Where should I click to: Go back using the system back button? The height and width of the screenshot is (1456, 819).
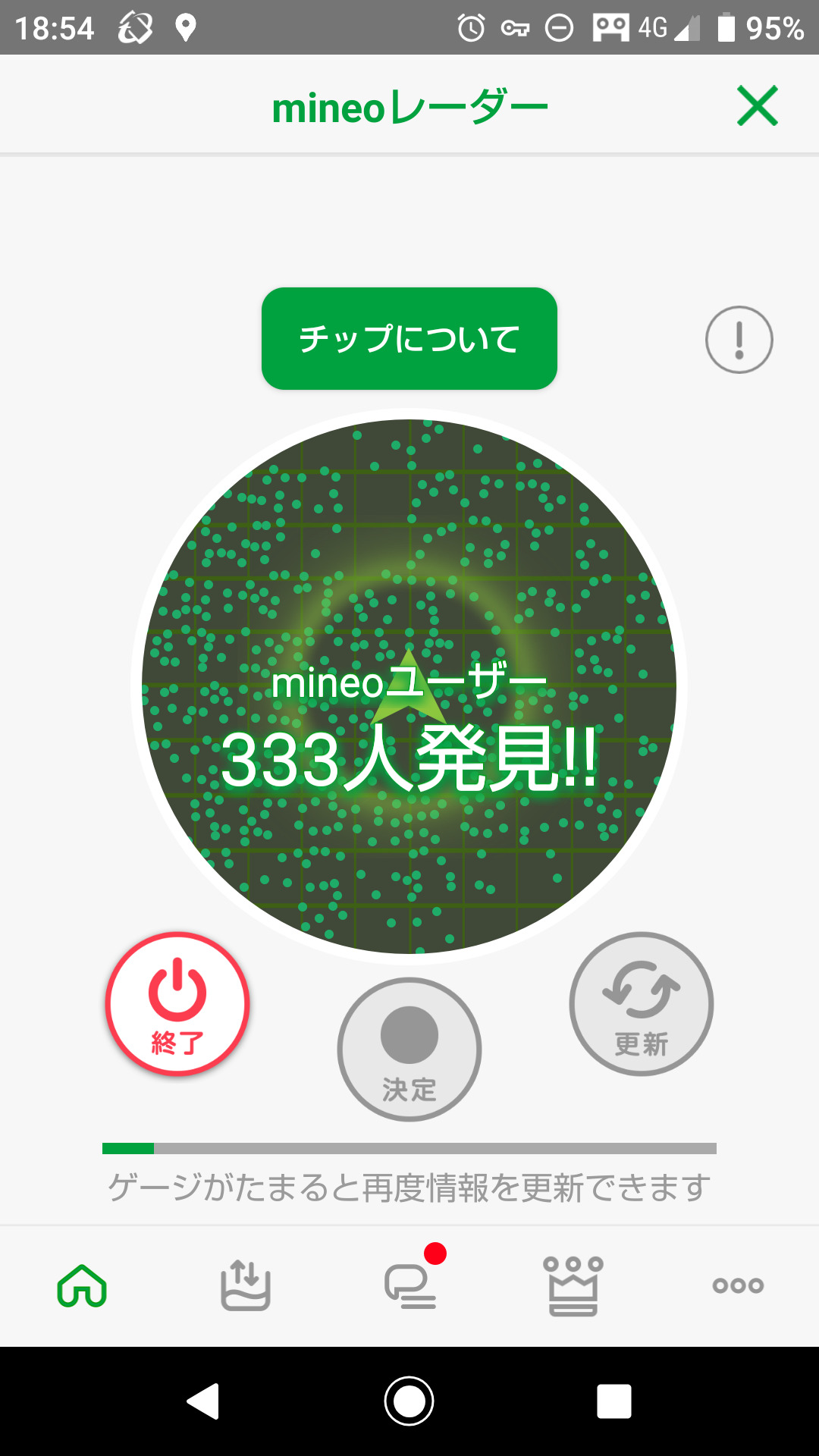pos(203,1401)
